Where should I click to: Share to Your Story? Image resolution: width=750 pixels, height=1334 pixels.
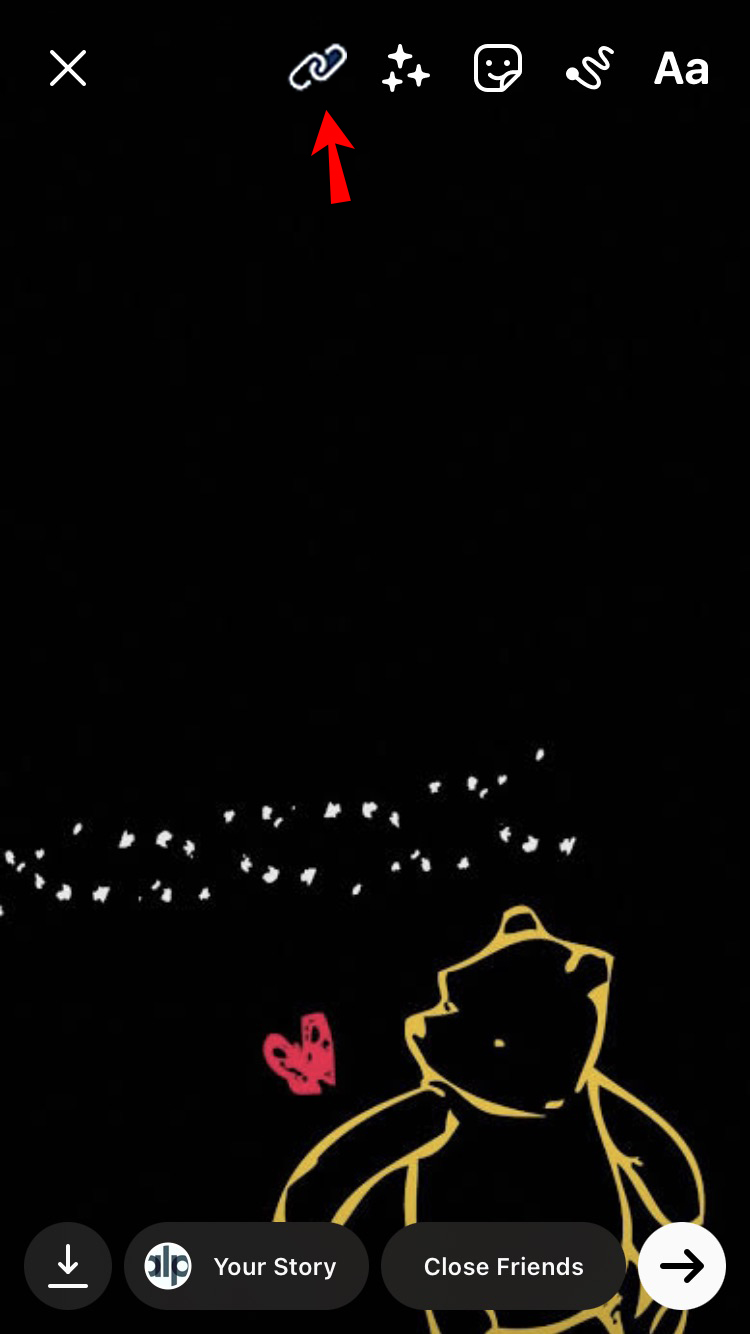click(x=246, y=1266)
